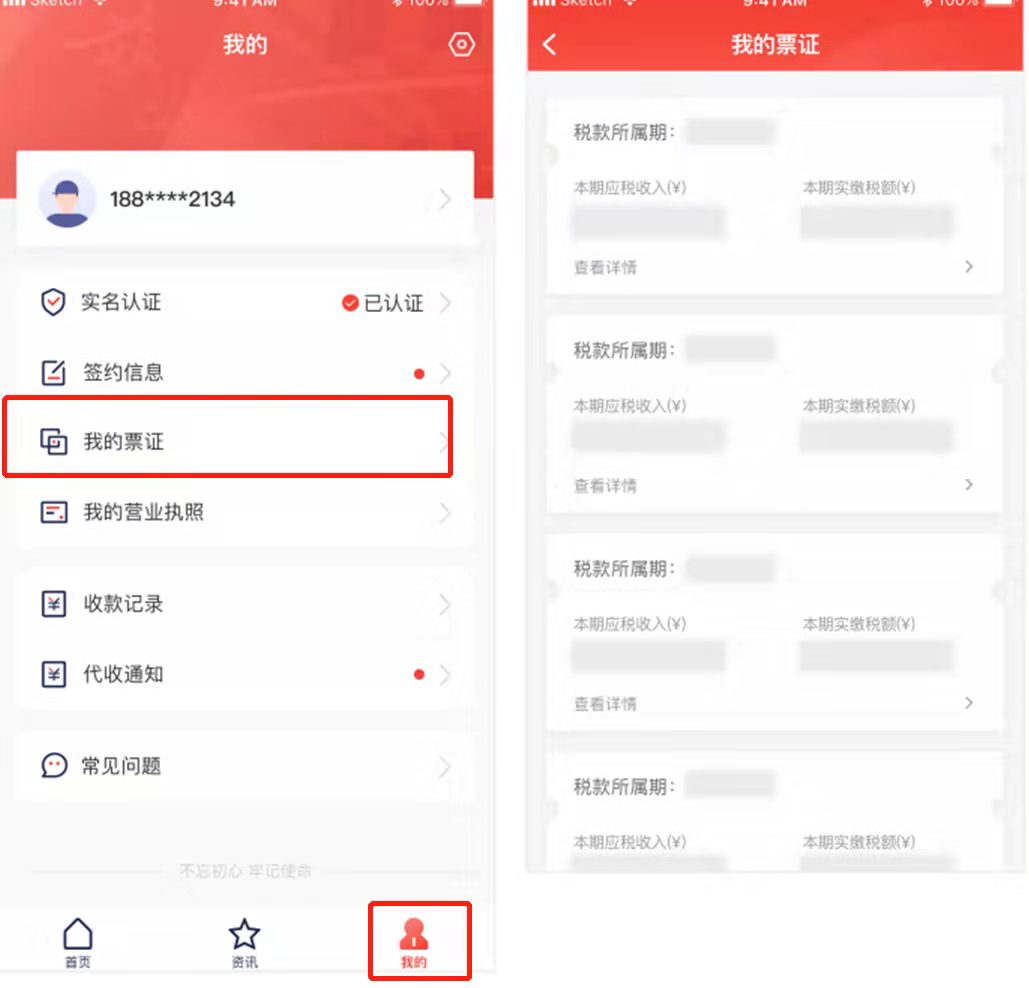Switch to the 资讯 news tab

244,943
